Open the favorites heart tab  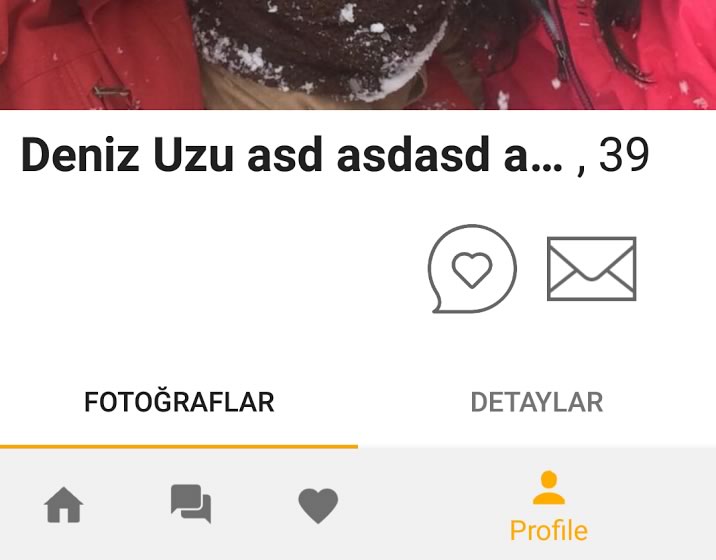(318, 505)
